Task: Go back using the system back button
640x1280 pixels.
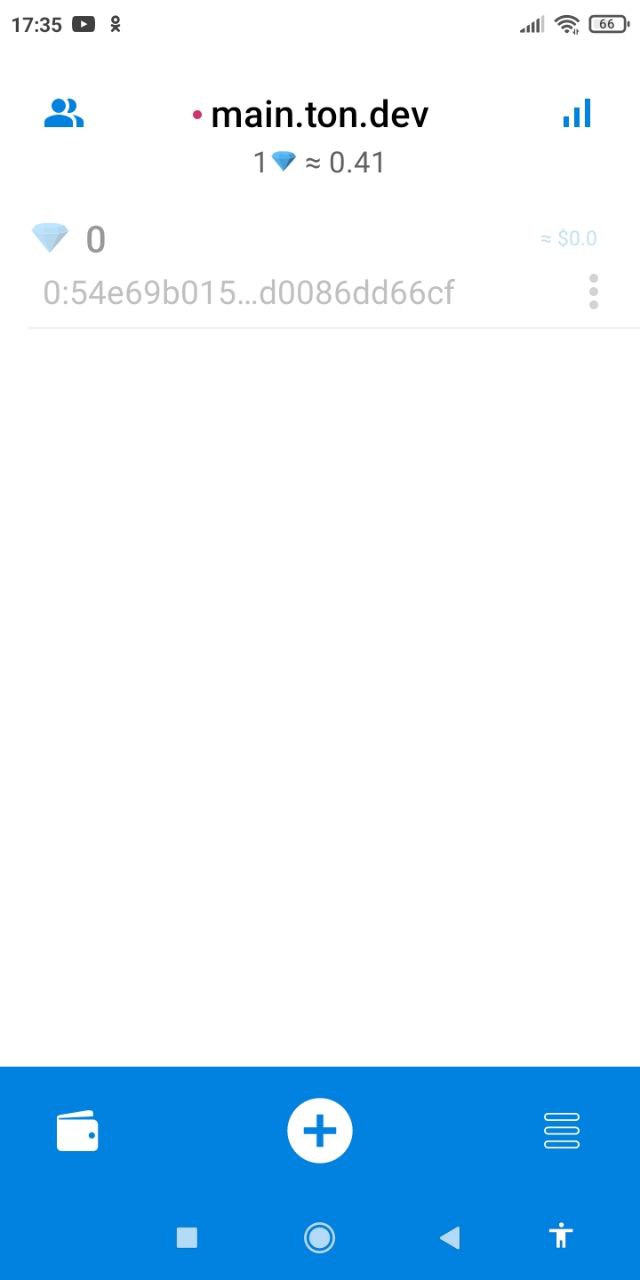Action: coord(450,1238)
